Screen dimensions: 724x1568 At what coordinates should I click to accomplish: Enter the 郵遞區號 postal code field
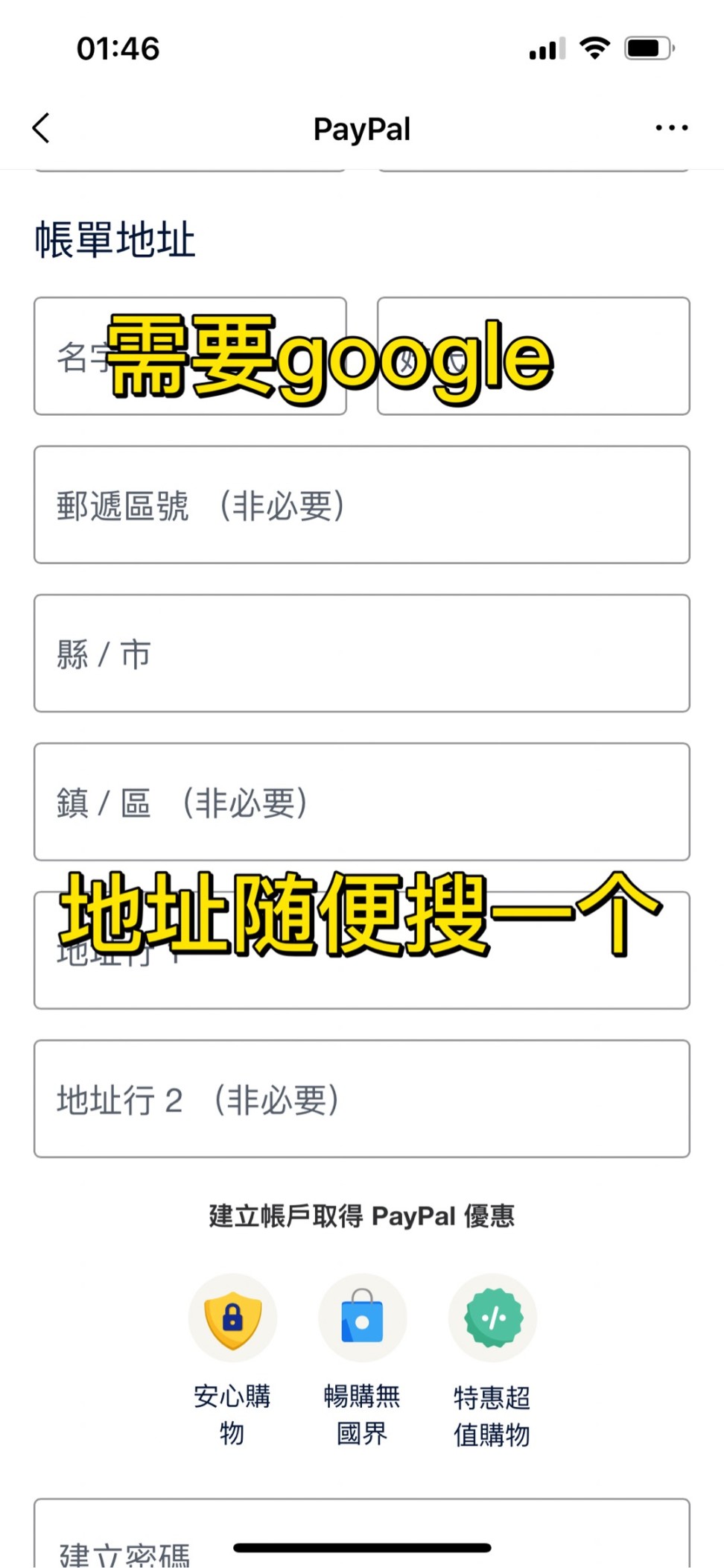[362, 505]
